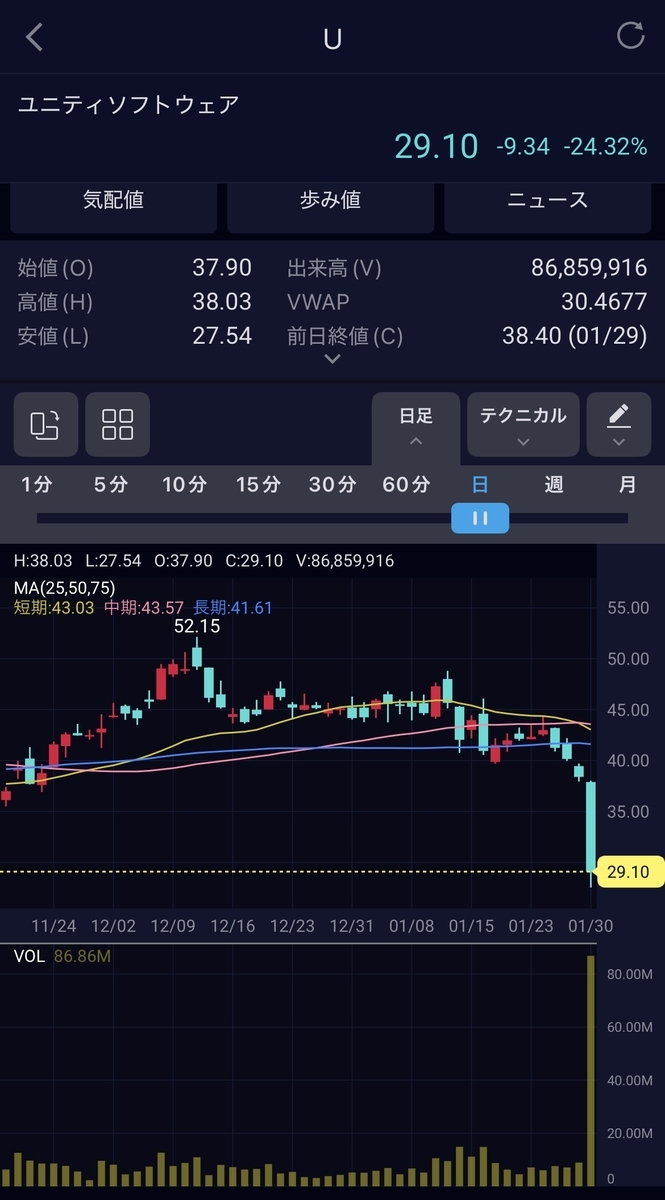Switch to the 歩み値 tab

tap(331, 201)
